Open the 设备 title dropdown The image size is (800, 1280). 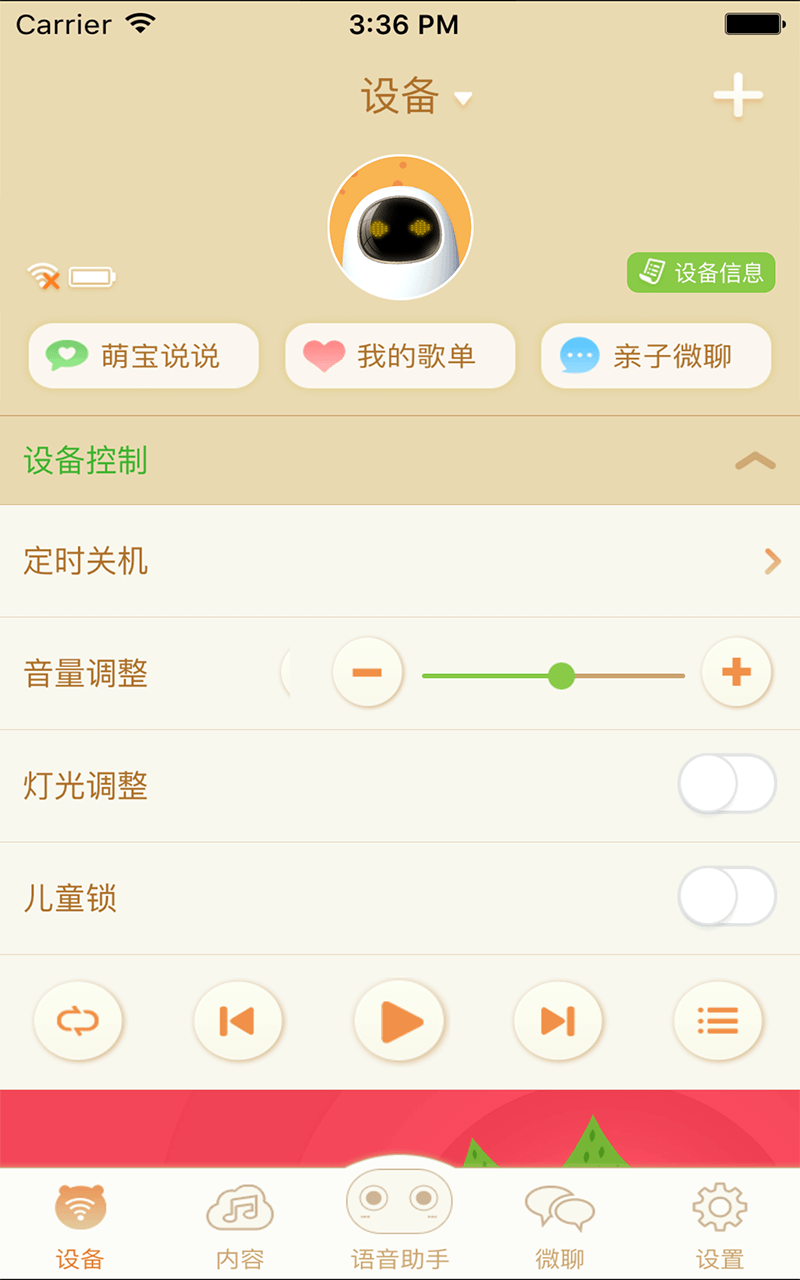click(415, 97)
